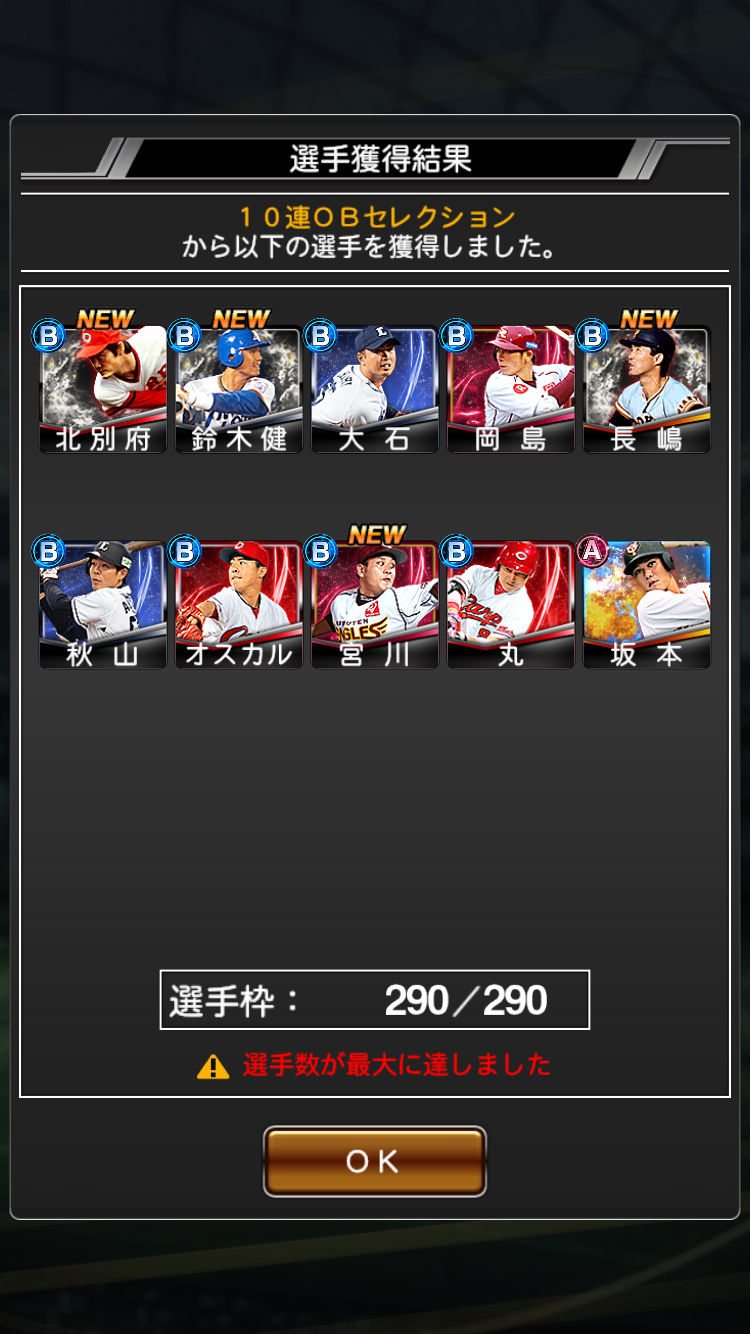The width and height of the screenshot is (750, 1334).
Task: Tap the 丸 player card
Action: click(x=511, y=606)
